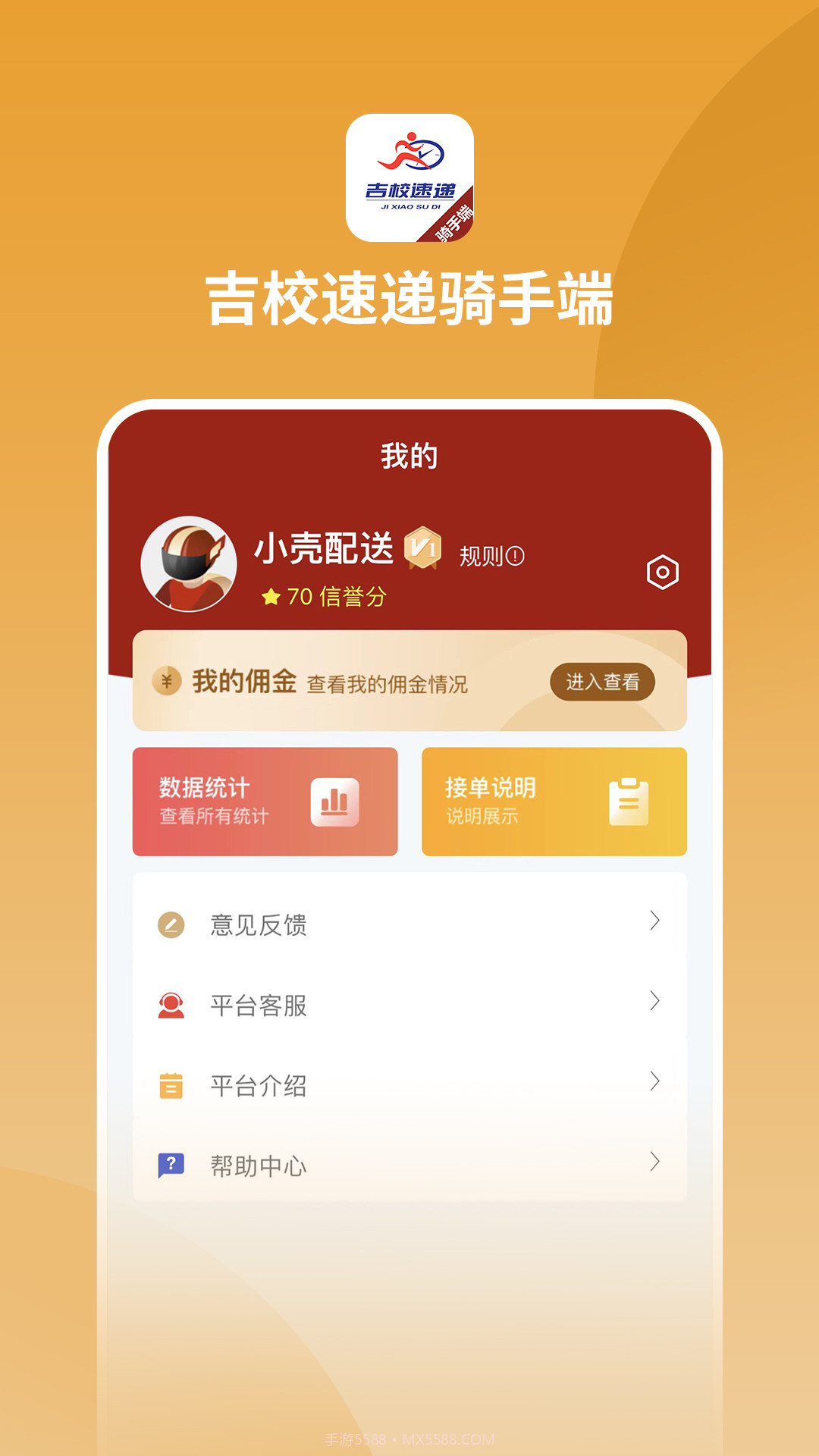
Task: Select the 平台介绍 menu entry
Action: tap(258, 1084)
